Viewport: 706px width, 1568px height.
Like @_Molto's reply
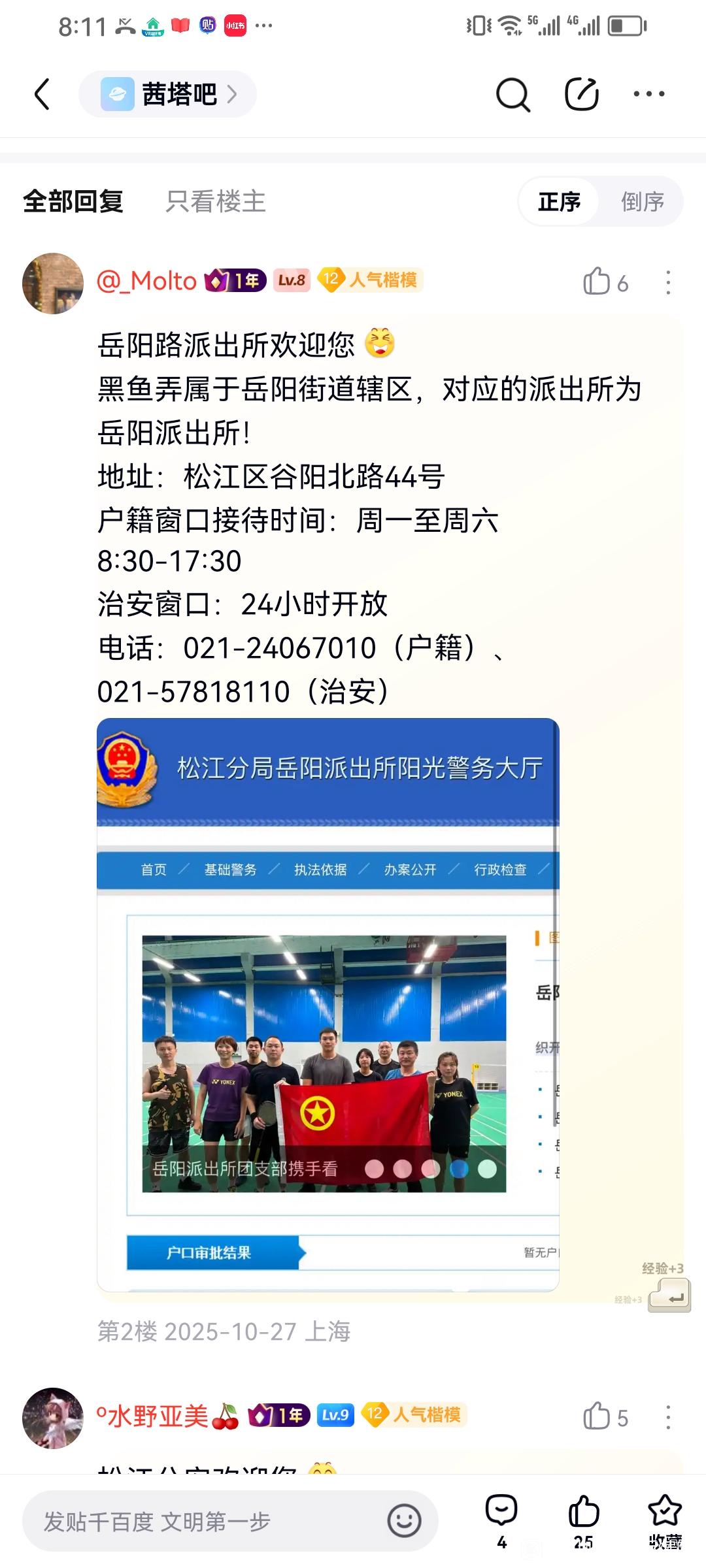tap(605, 282)
